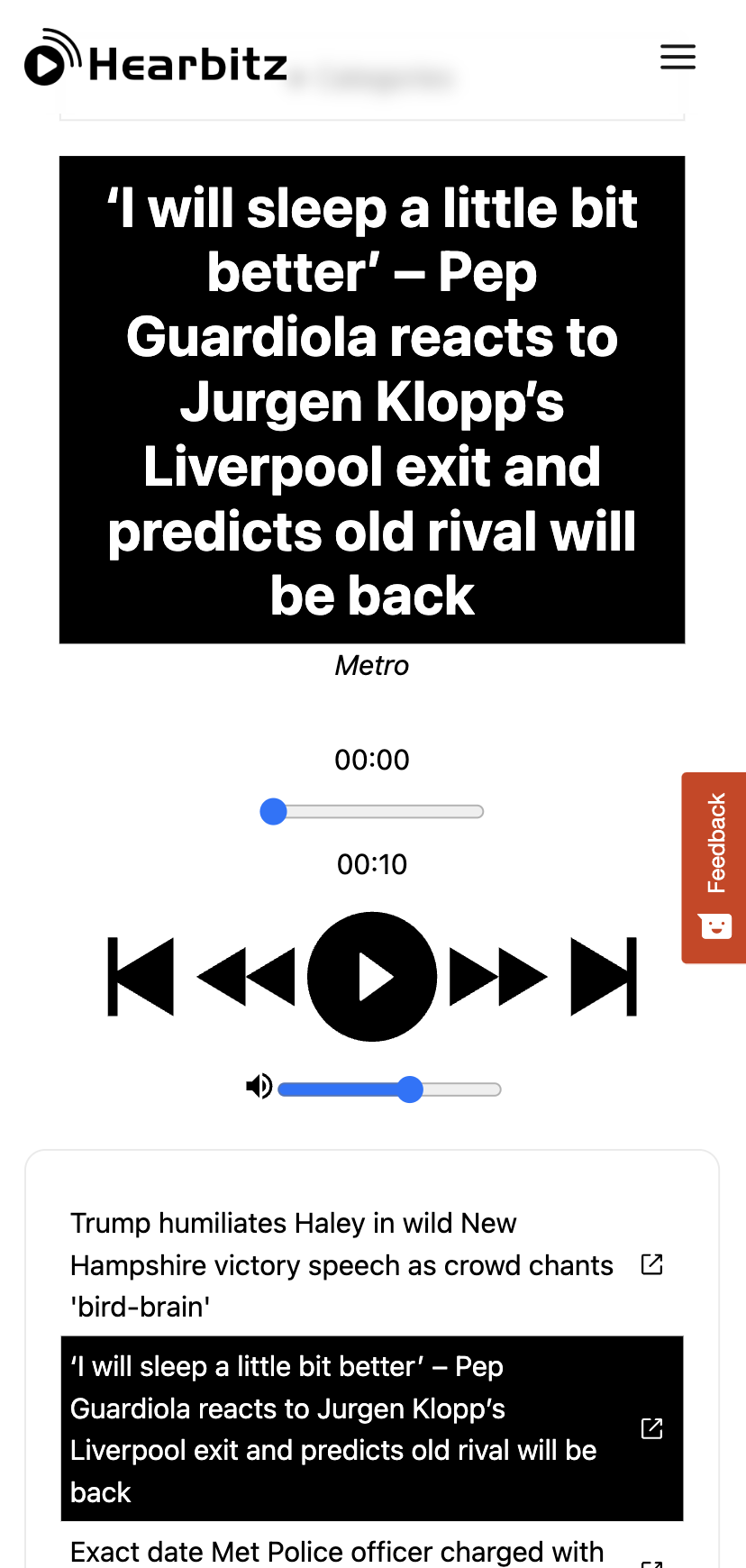Select the Met Police officer story

click(x=337, y=1552)
